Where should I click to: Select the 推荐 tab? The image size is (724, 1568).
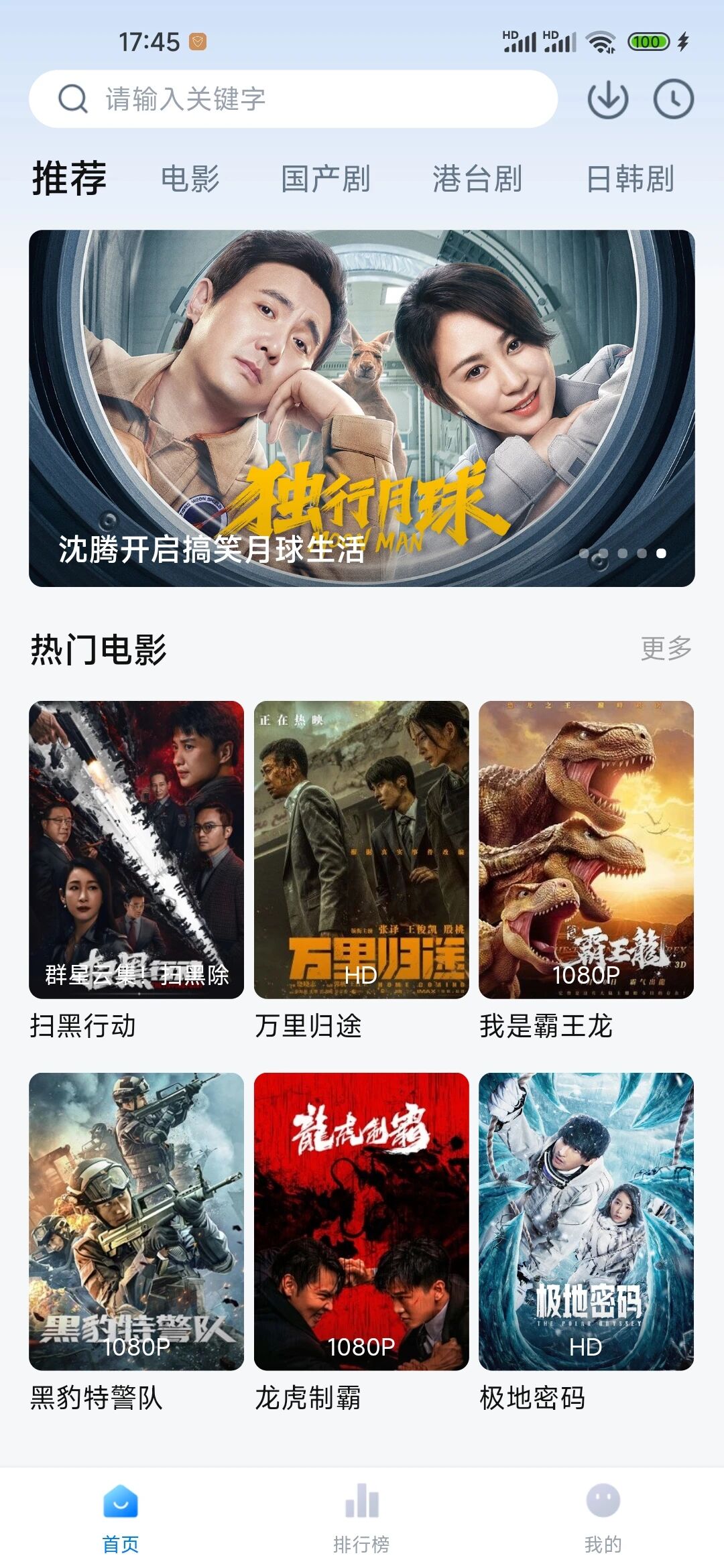(69, 179)
